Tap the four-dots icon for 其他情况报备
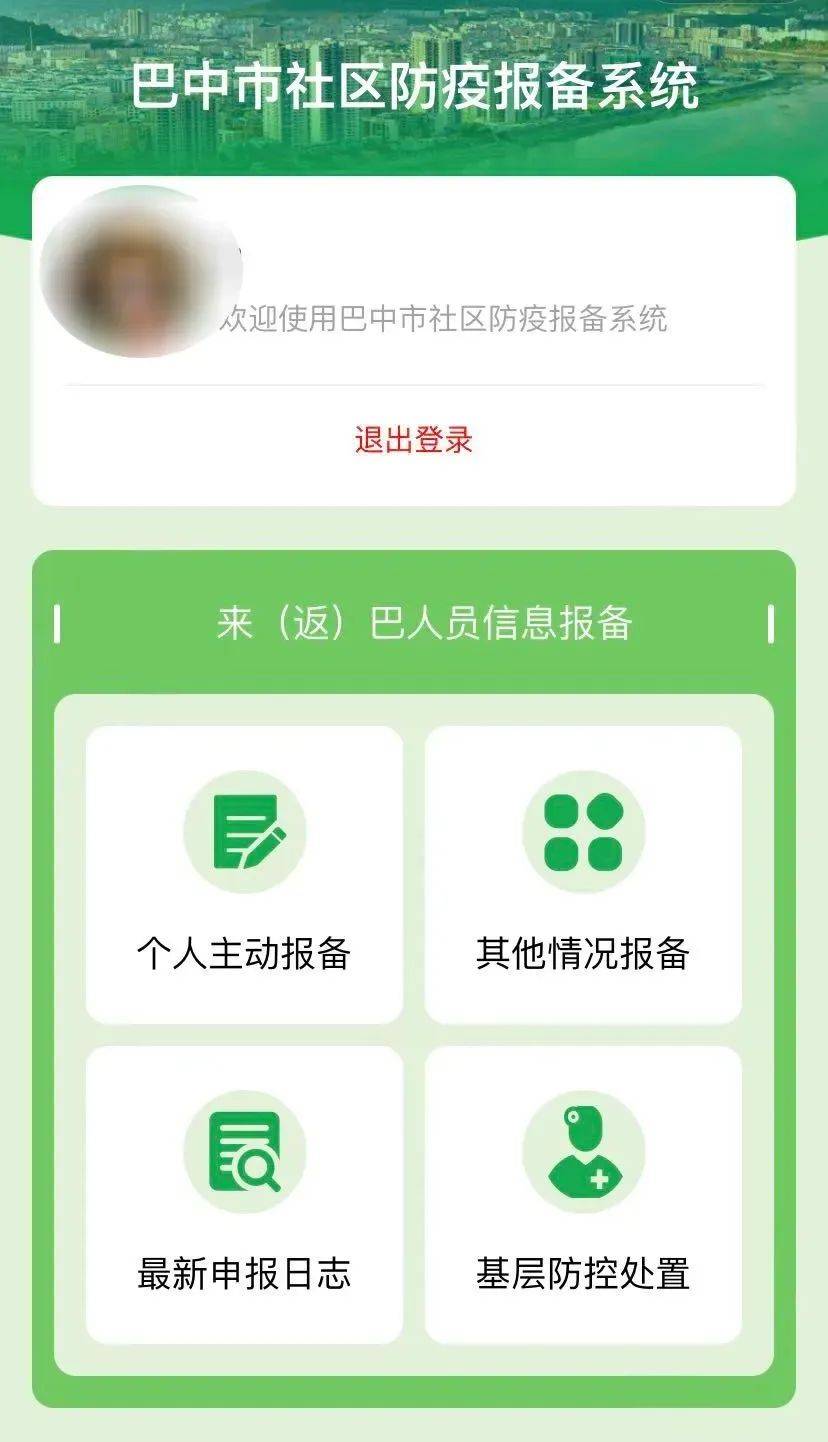Screen dimensions: 828x1442 tap(584, 831)
